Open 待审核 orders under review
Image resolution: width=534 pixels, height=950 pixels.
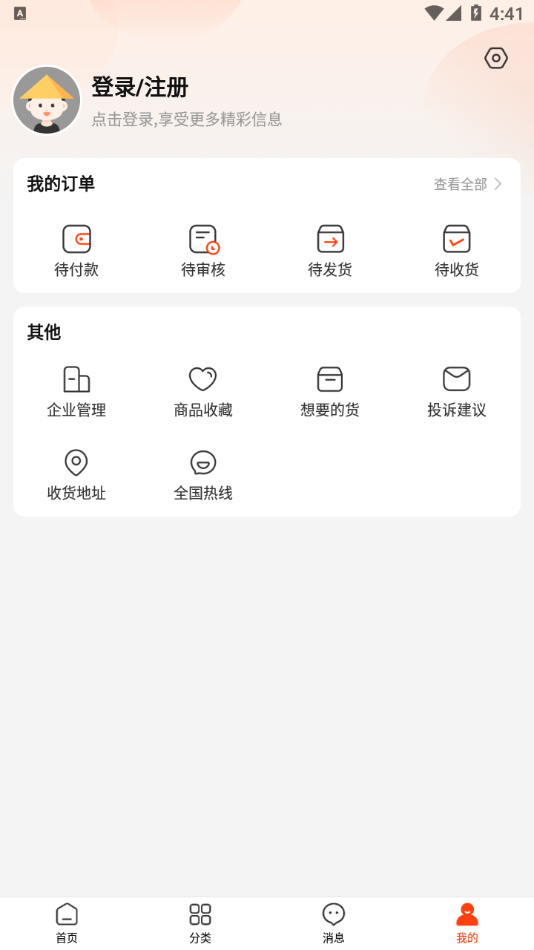pyautogui.click(x=203, y=251)
